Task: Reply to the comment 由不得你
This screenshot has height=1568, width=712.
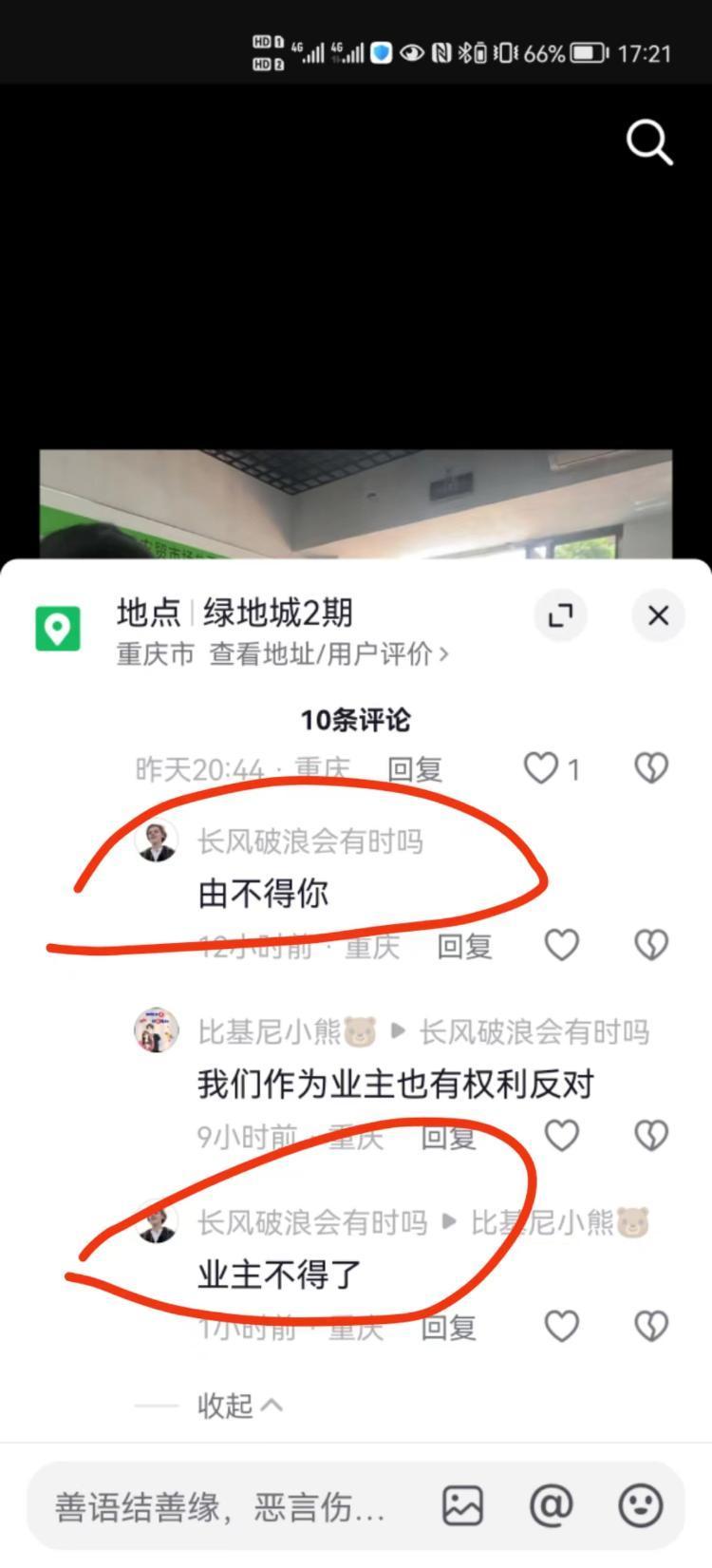Action: (x=464, y=946)
